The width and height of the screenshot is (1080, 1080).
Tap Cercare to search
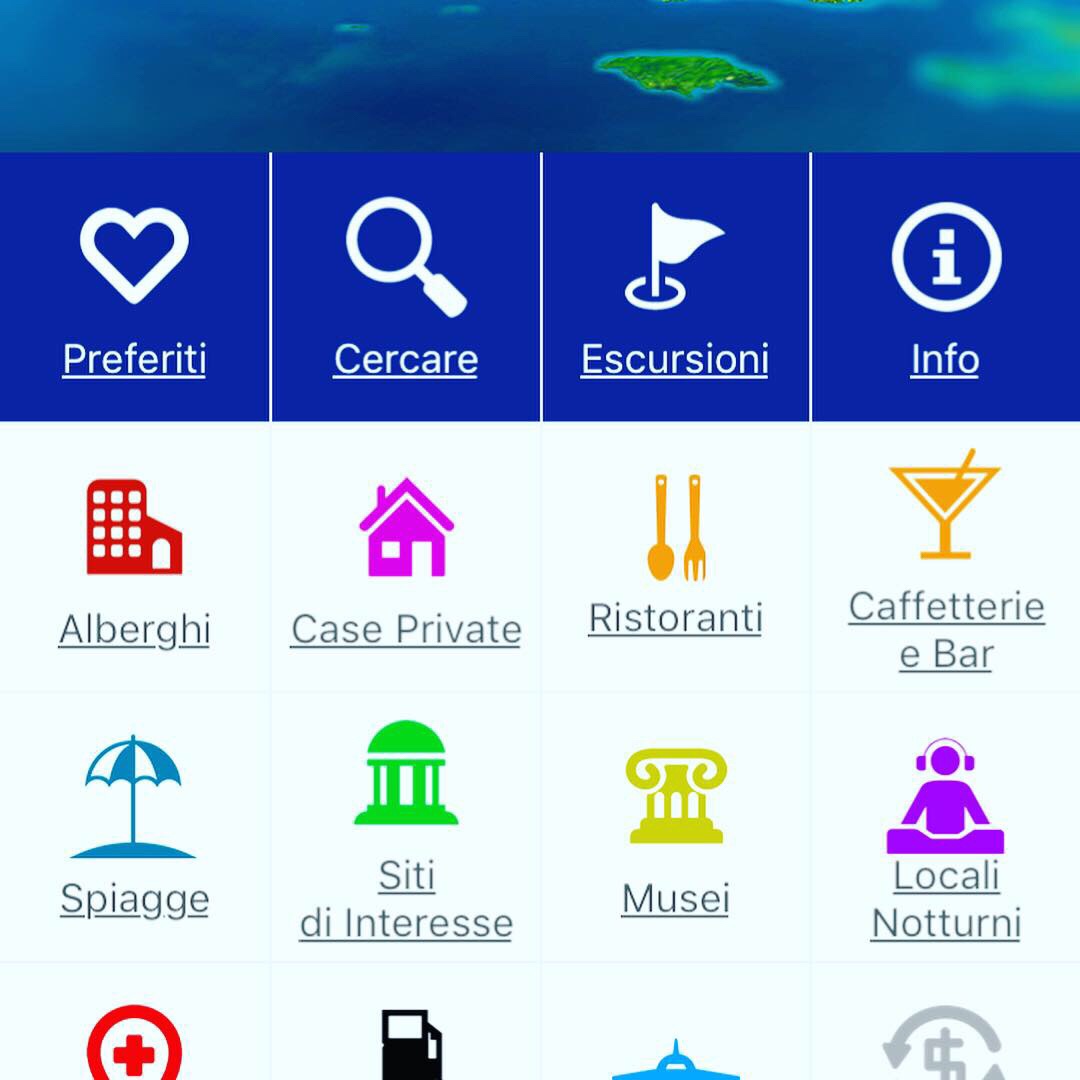pyautogui.click(x=405, y=288)
